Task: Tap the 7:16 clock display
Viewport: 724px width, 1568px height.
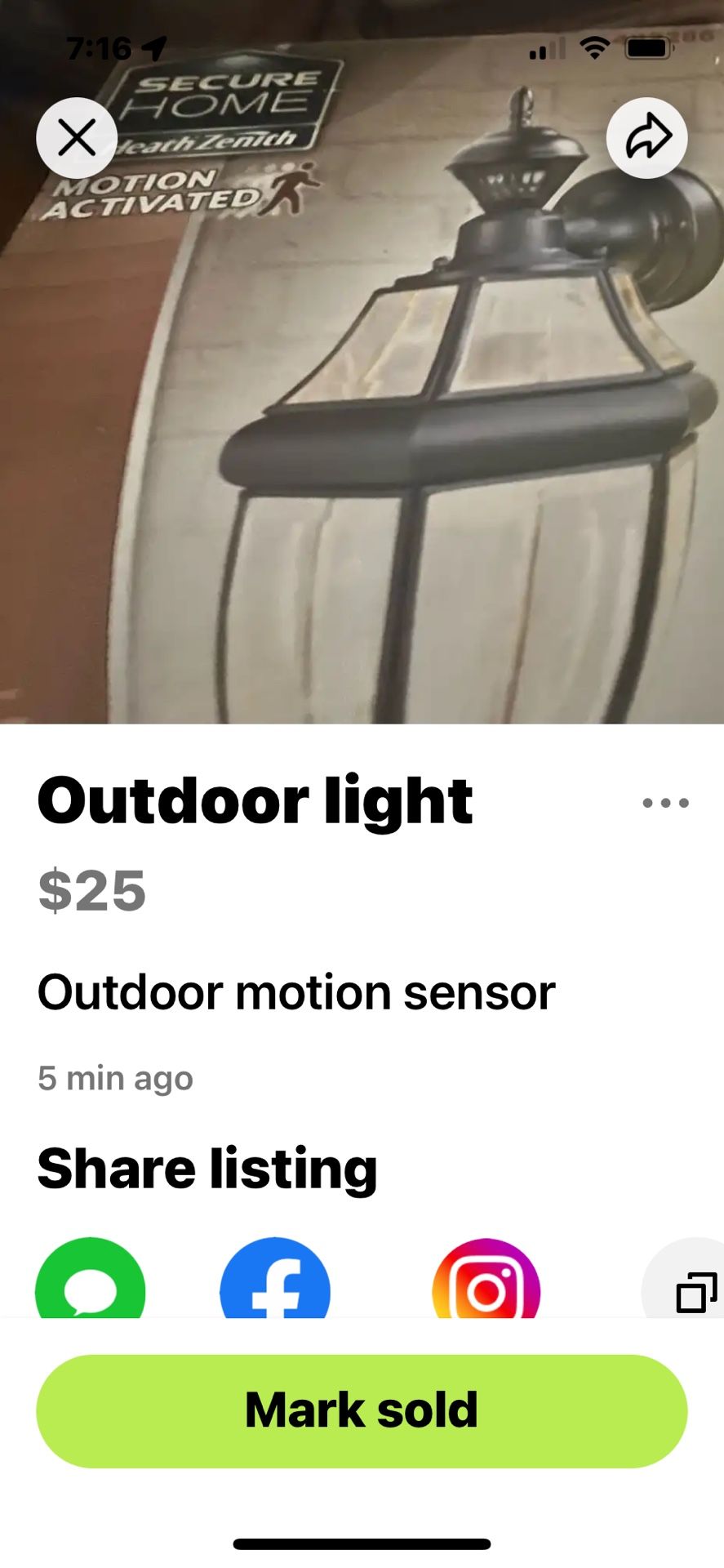Action: [x=98, y=49]
